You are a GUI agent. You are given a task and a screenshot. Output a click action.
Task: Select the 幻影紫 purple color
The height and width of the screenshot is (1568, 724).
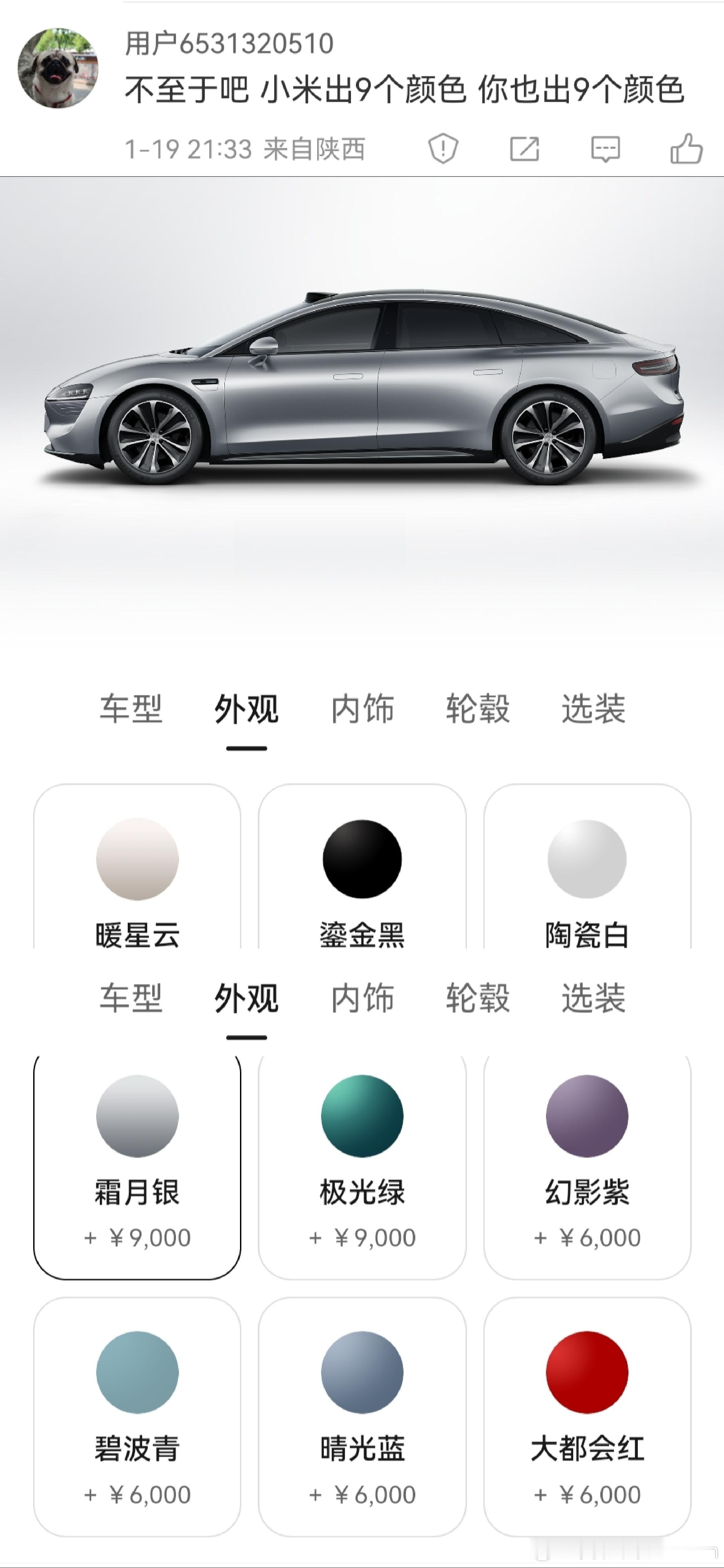point(586,1116)
